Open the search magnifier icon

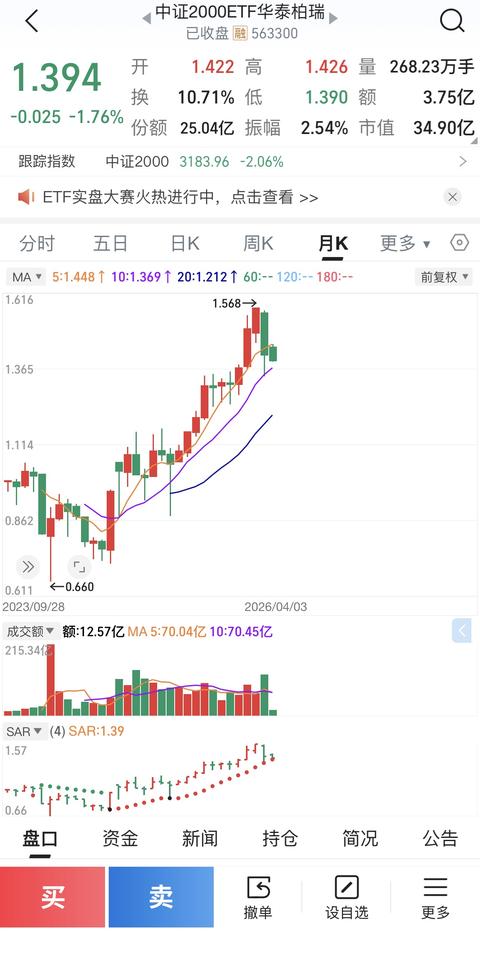(x=452, y=21)
